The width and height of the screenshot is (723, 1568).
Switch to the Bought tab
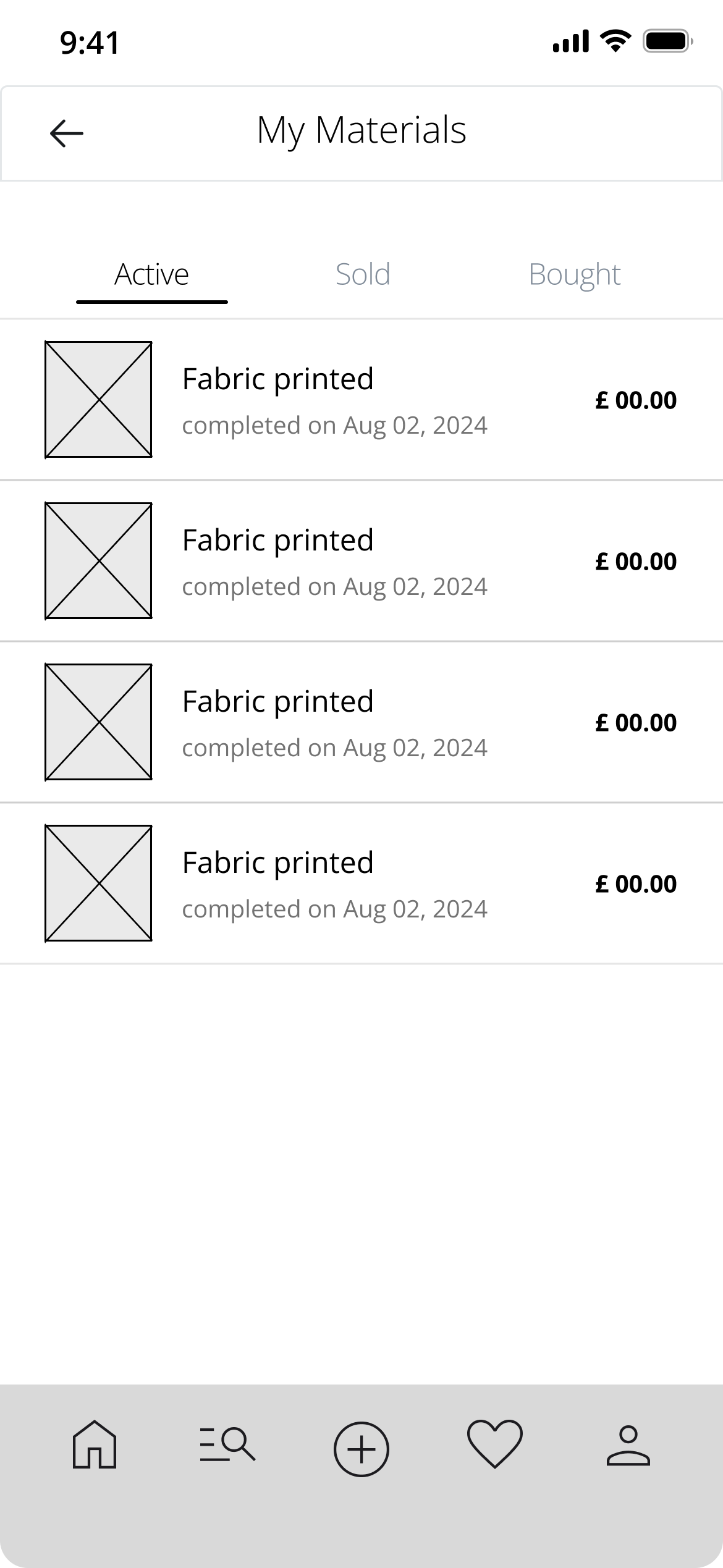(x=574, y=274)
